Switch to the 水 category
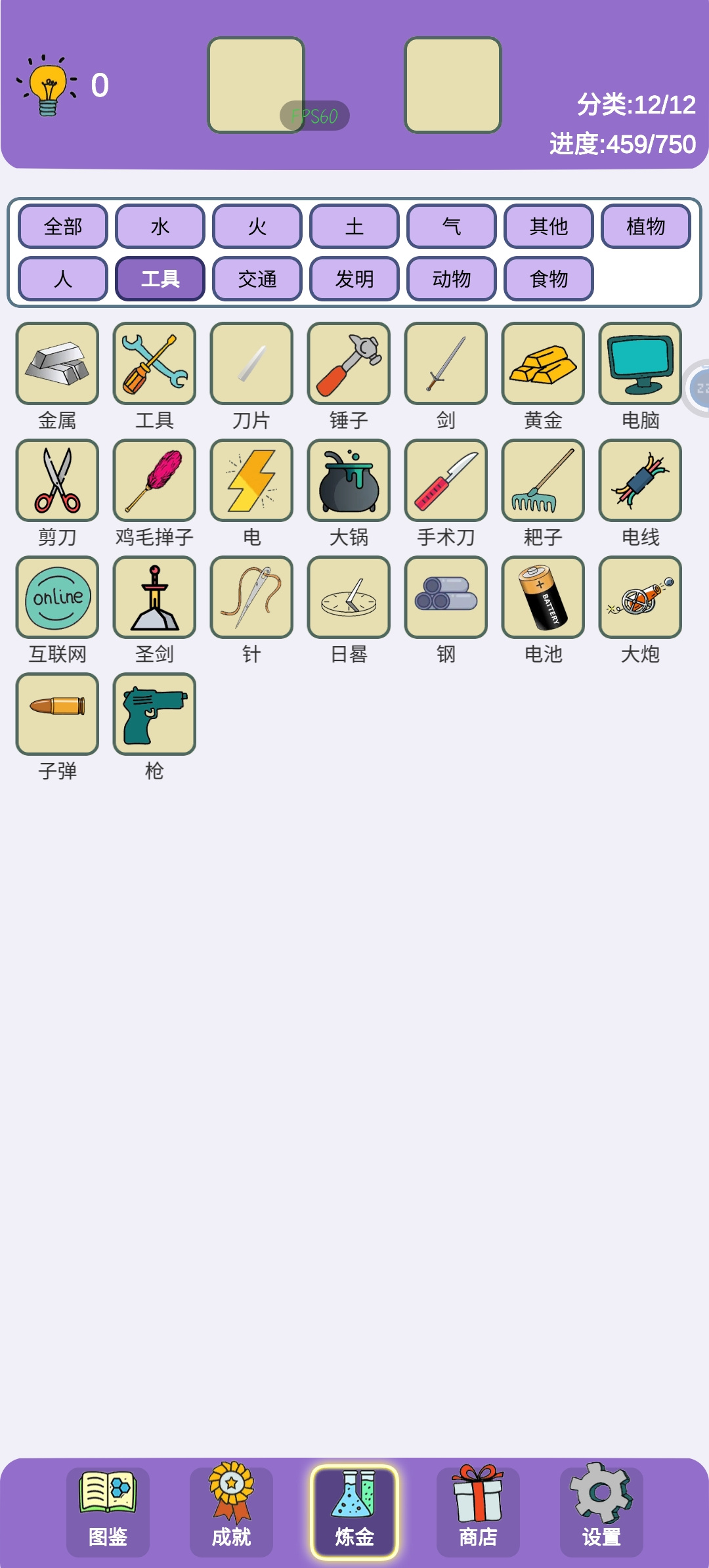 160,227
